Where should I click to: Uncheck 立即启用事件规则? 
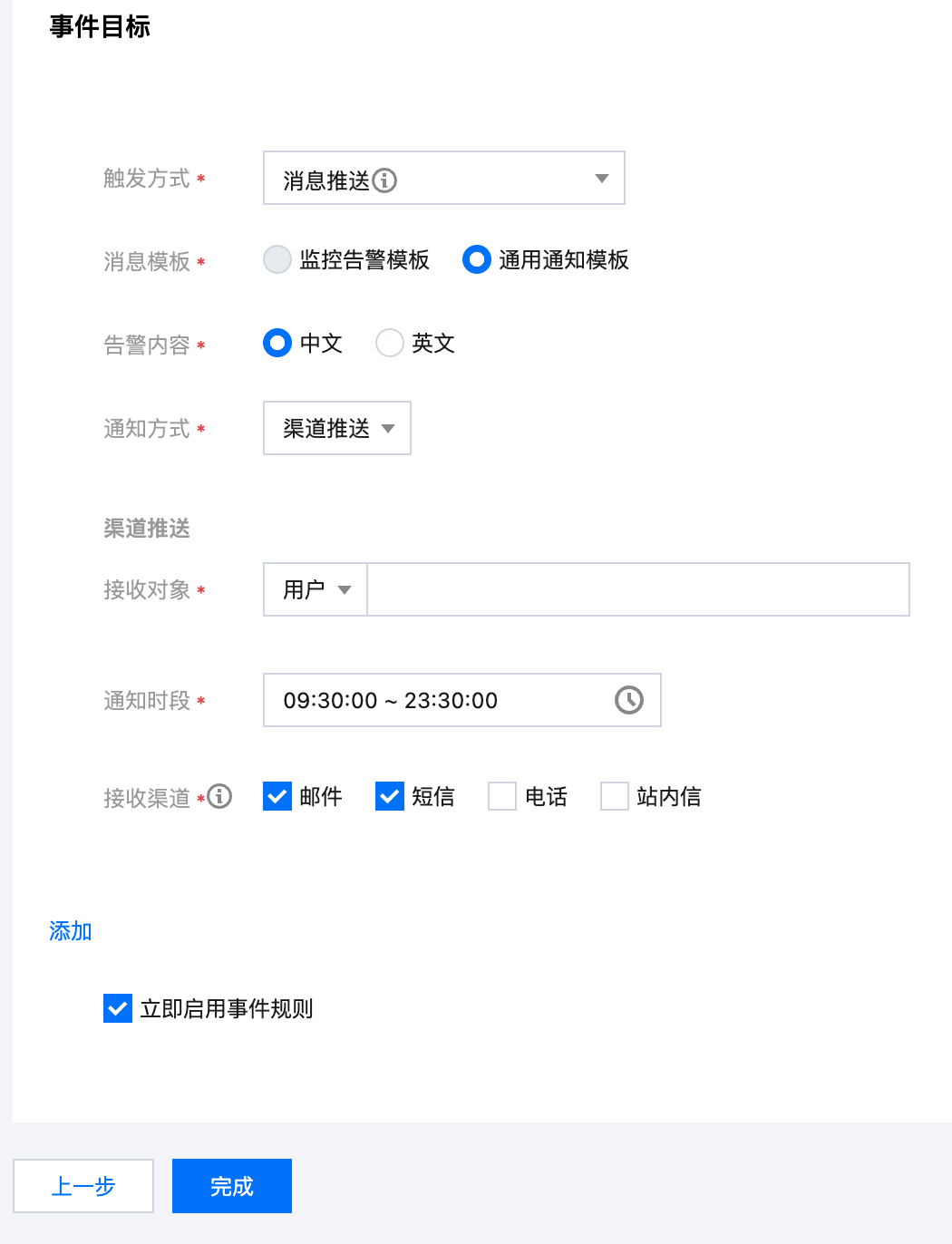(118, 1008)
